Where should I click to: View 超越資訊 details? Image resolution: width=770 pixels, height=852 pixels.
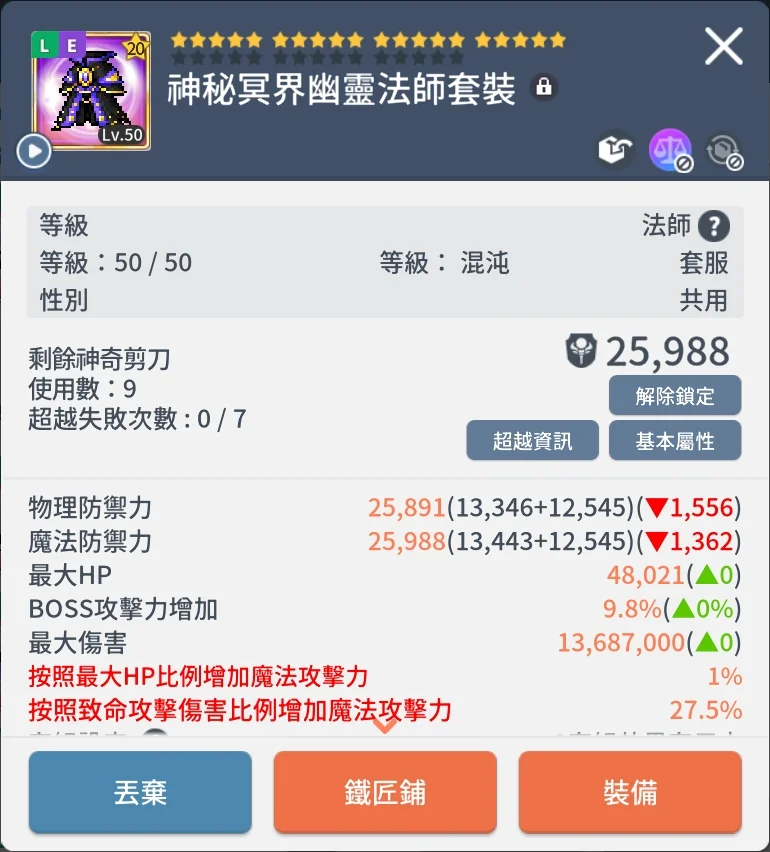click(532, 440)
